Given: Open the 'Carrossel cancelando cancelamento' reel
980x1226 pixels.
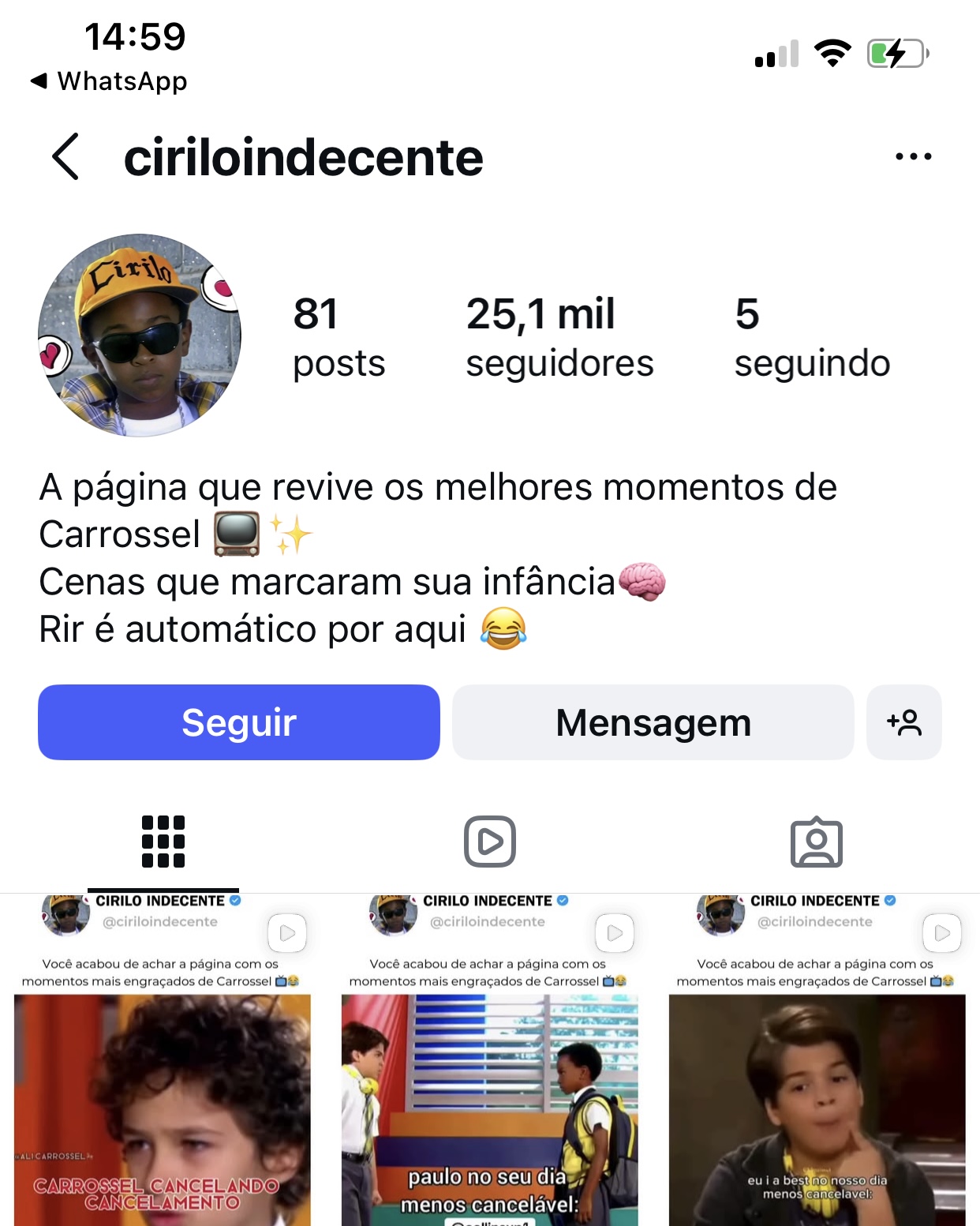Looking at the screenshot, I should point(163,1089).
